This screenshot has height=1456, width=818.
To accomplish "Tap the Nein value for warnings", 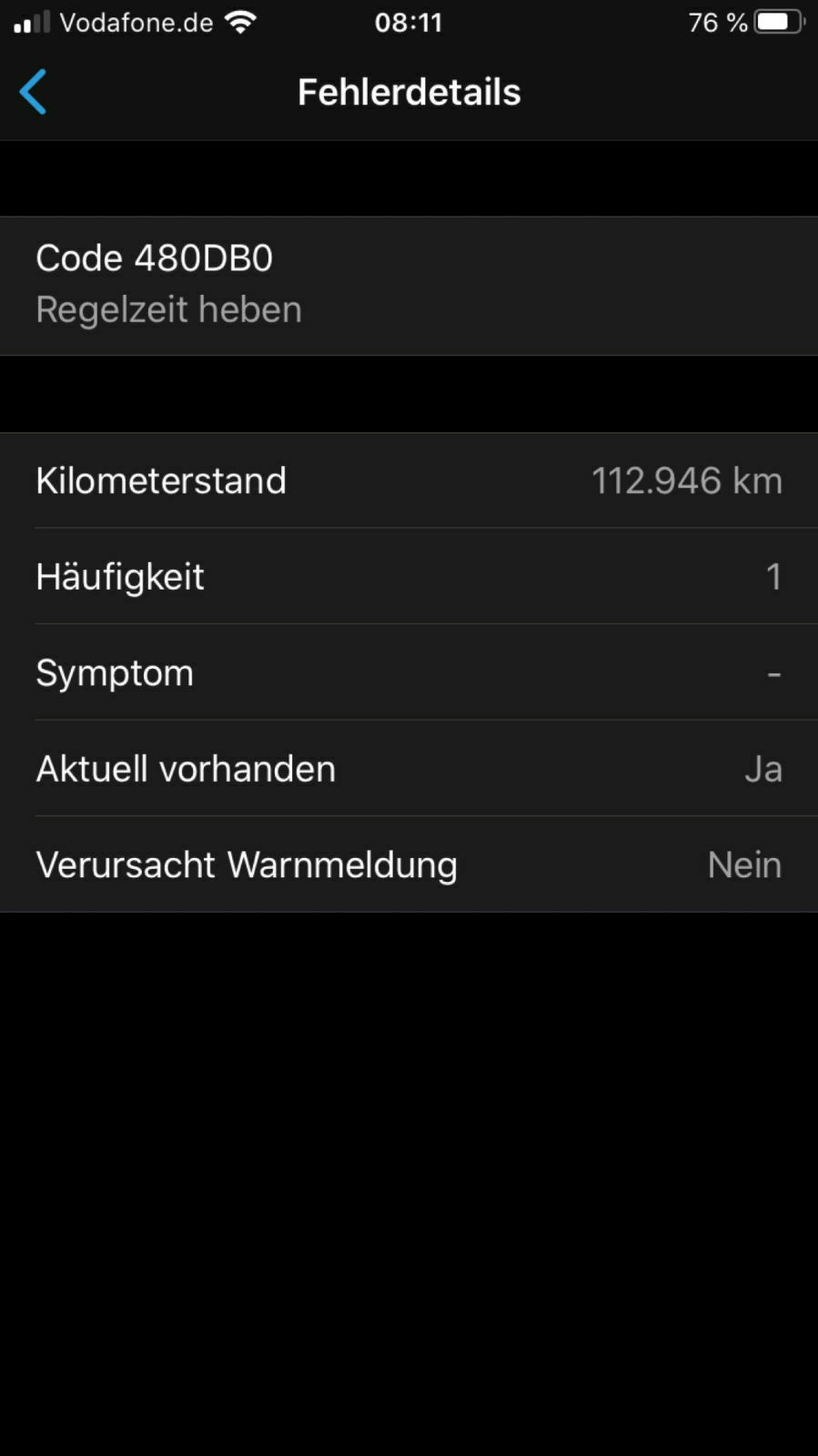I will click(x=744, y=864).
